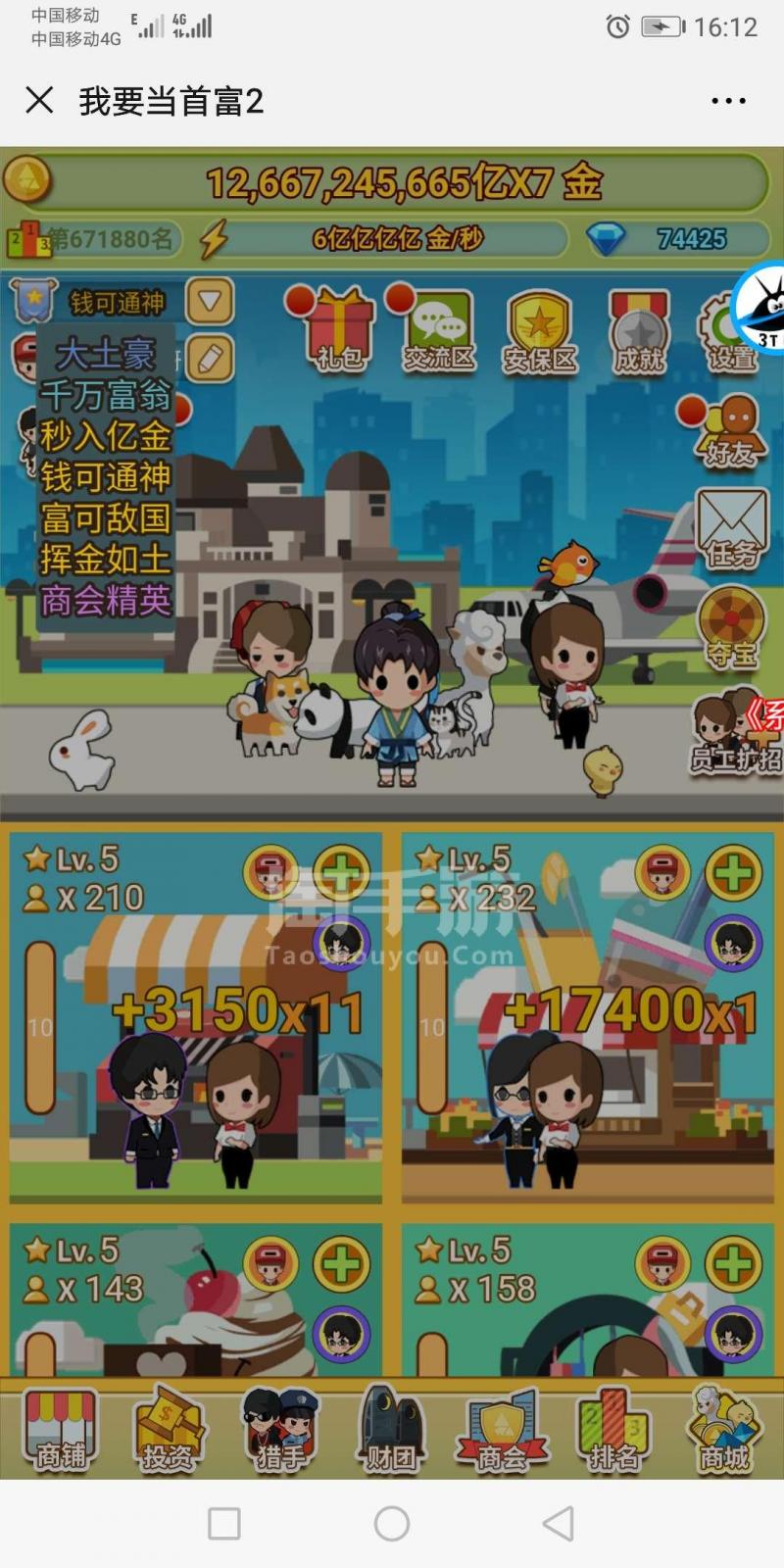Viewport: 784px width, 1568px height.
Task: Open the three-dot overflow menu
Action: (728, 101)
